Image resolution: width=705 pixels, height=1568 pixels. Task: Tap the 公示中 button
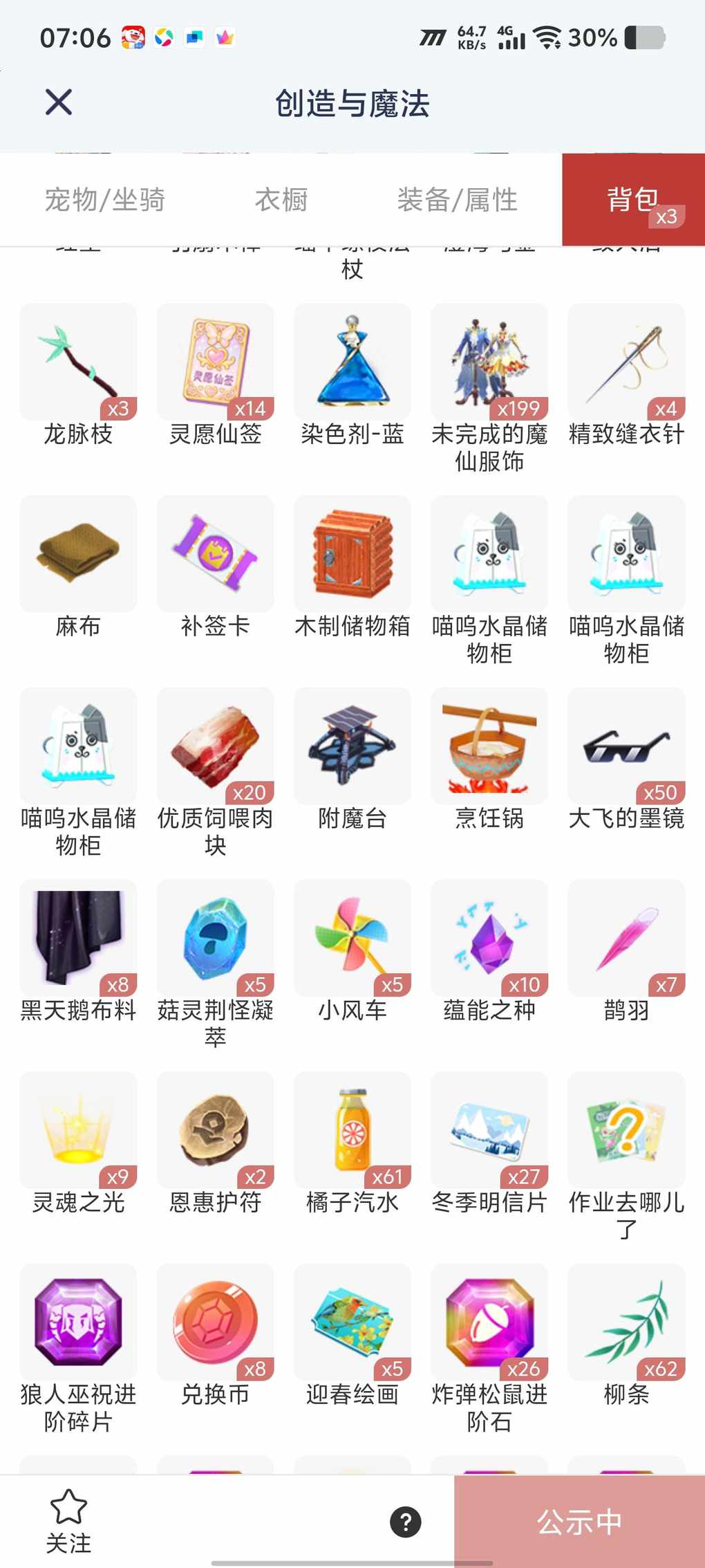point(579,1522)
